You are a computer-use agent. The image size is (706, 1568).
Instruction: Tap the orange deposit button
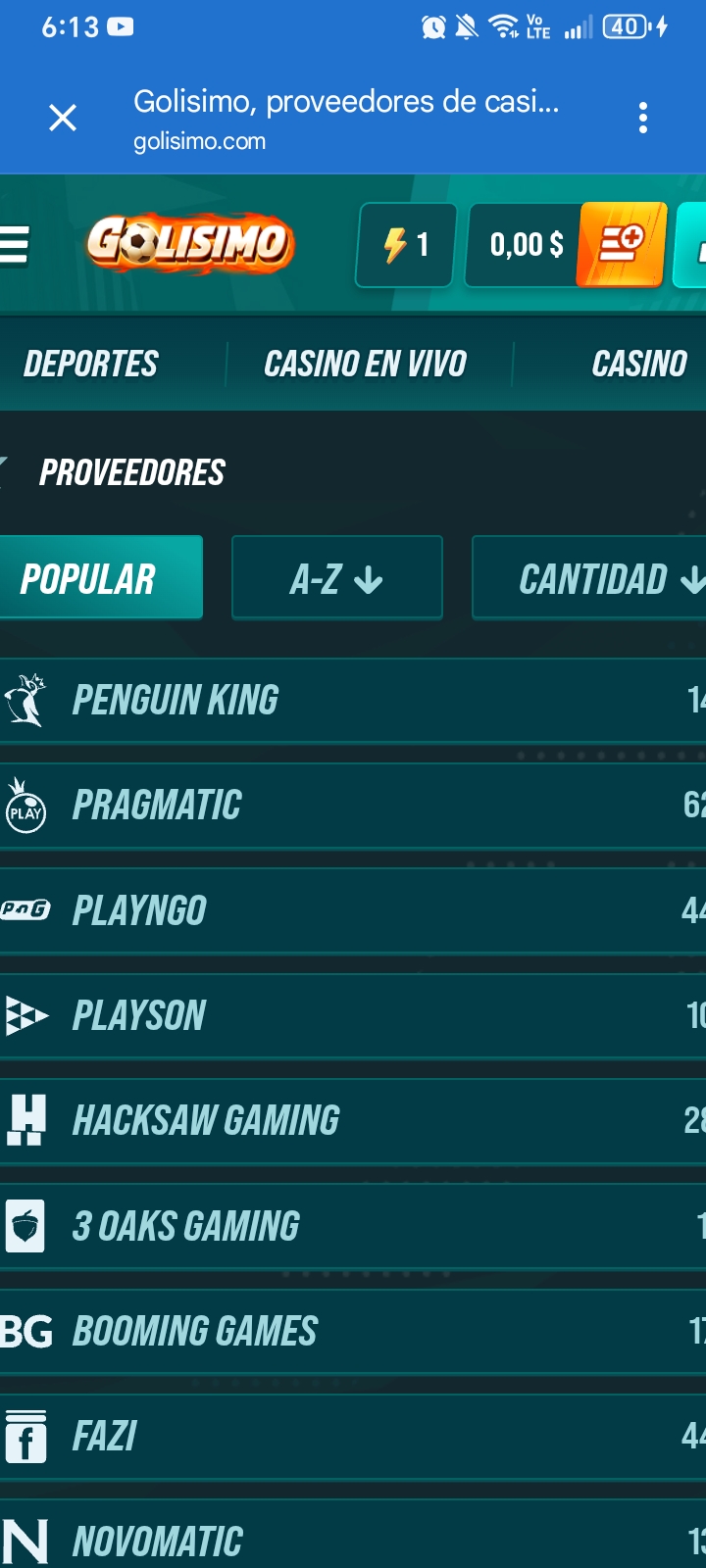[x=623, y=245]
